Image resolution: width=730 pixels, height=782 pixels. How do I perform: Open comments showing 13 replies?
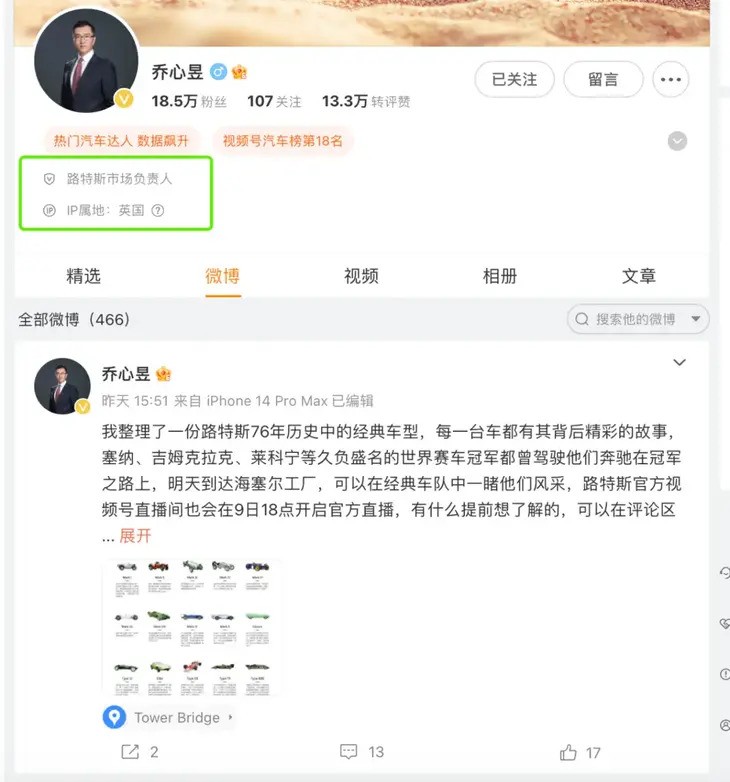[x=362, y=752]
